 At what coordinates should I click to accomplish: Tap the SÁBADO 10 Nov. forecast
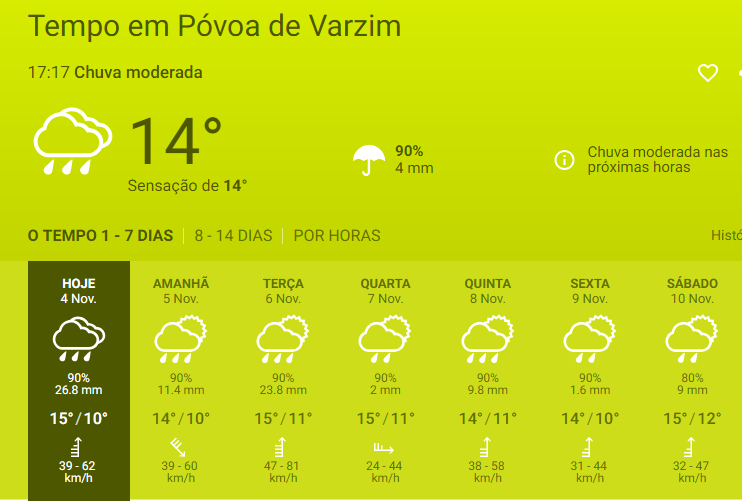(x=692, y=380)
